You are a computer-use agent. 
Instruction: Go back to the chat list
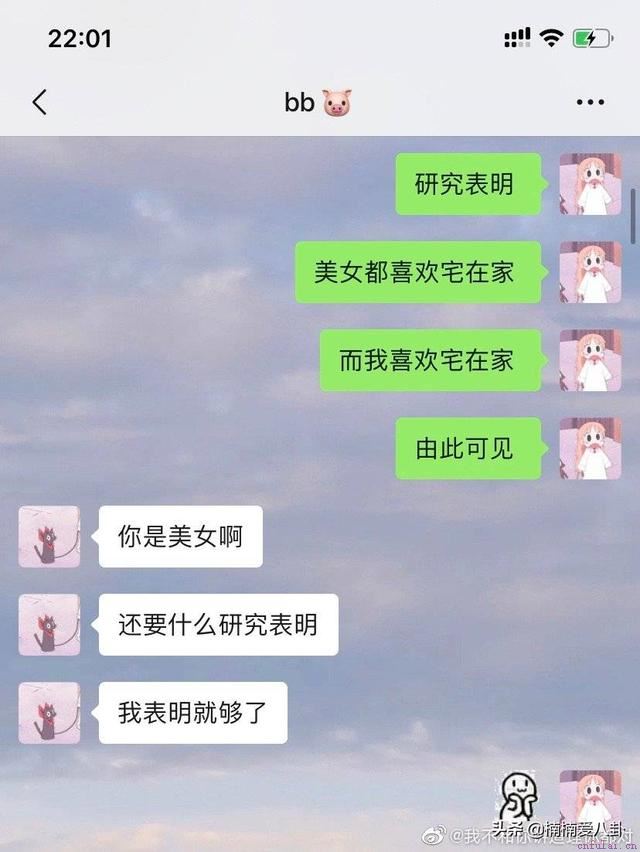39,102
